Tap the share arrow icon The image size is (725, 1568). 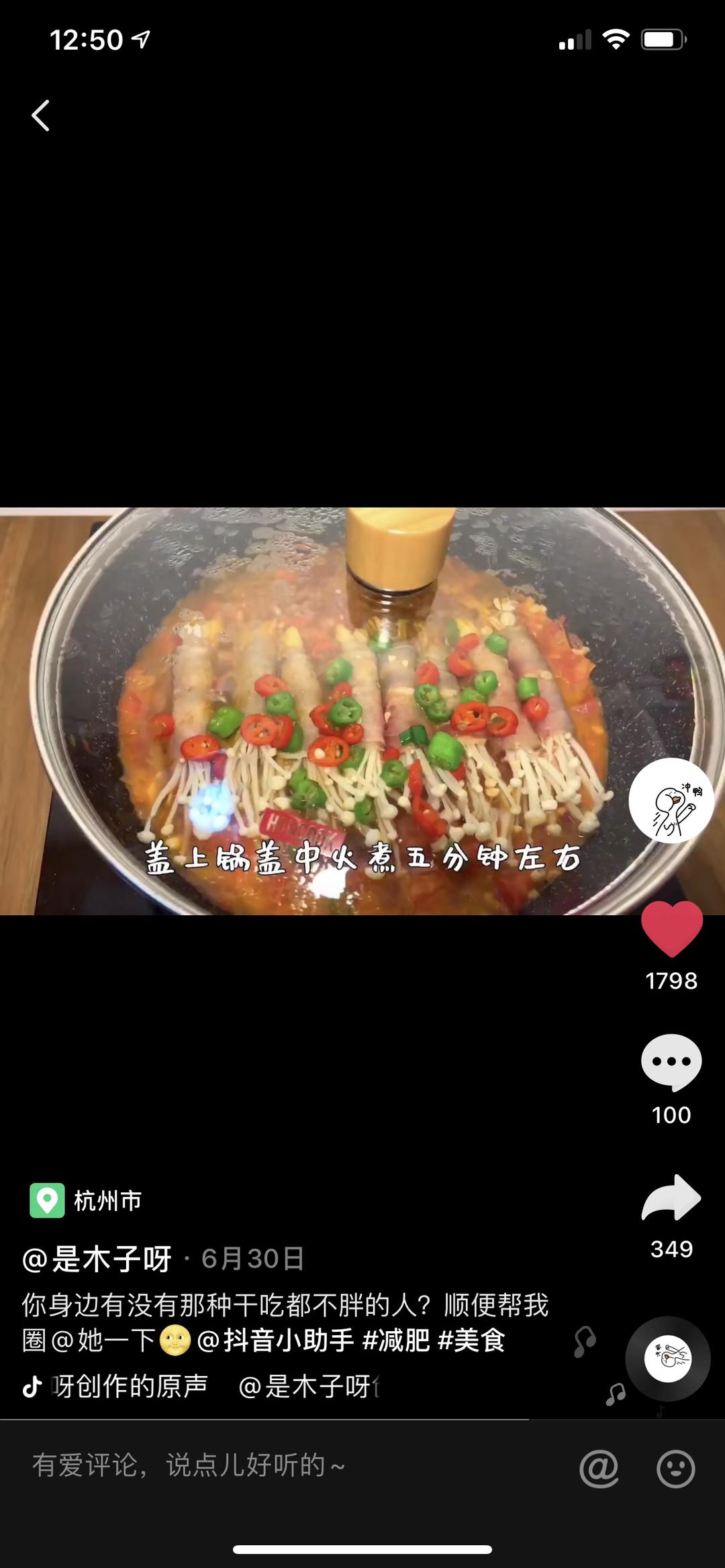pyautogui.click(x=671, y=1201)
